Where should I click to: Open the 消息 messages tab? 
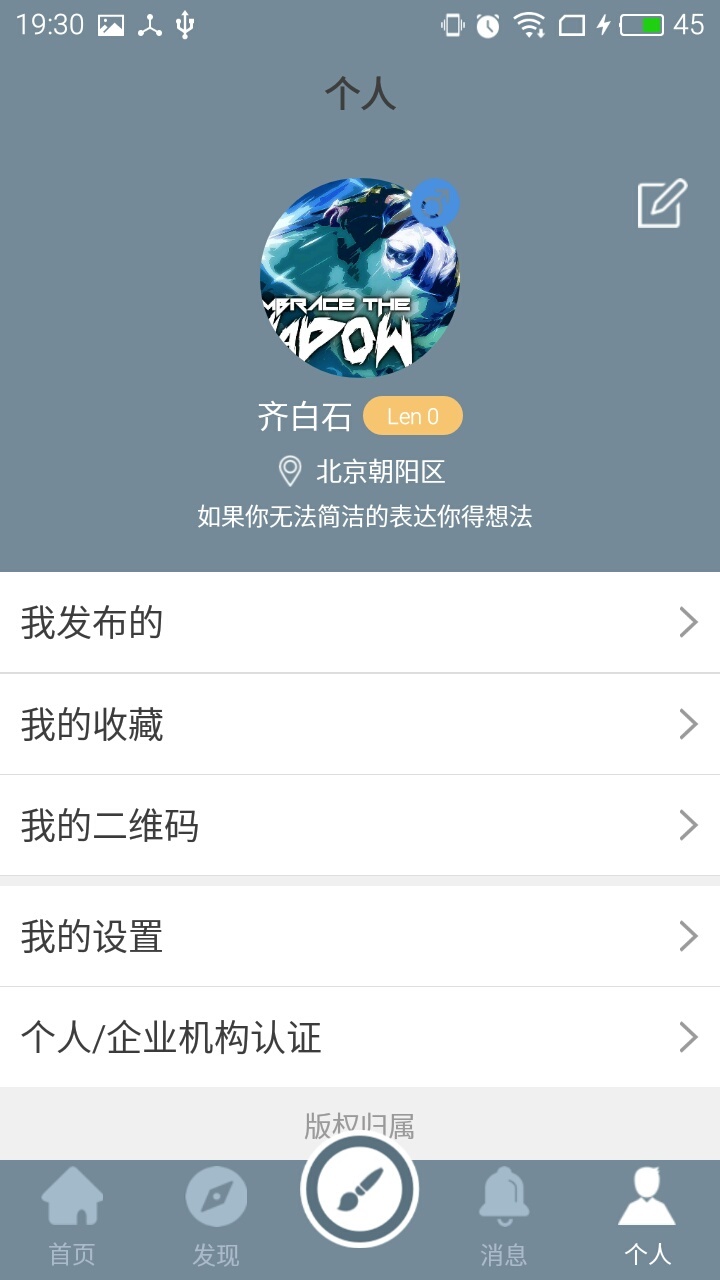click(504, 1216)
